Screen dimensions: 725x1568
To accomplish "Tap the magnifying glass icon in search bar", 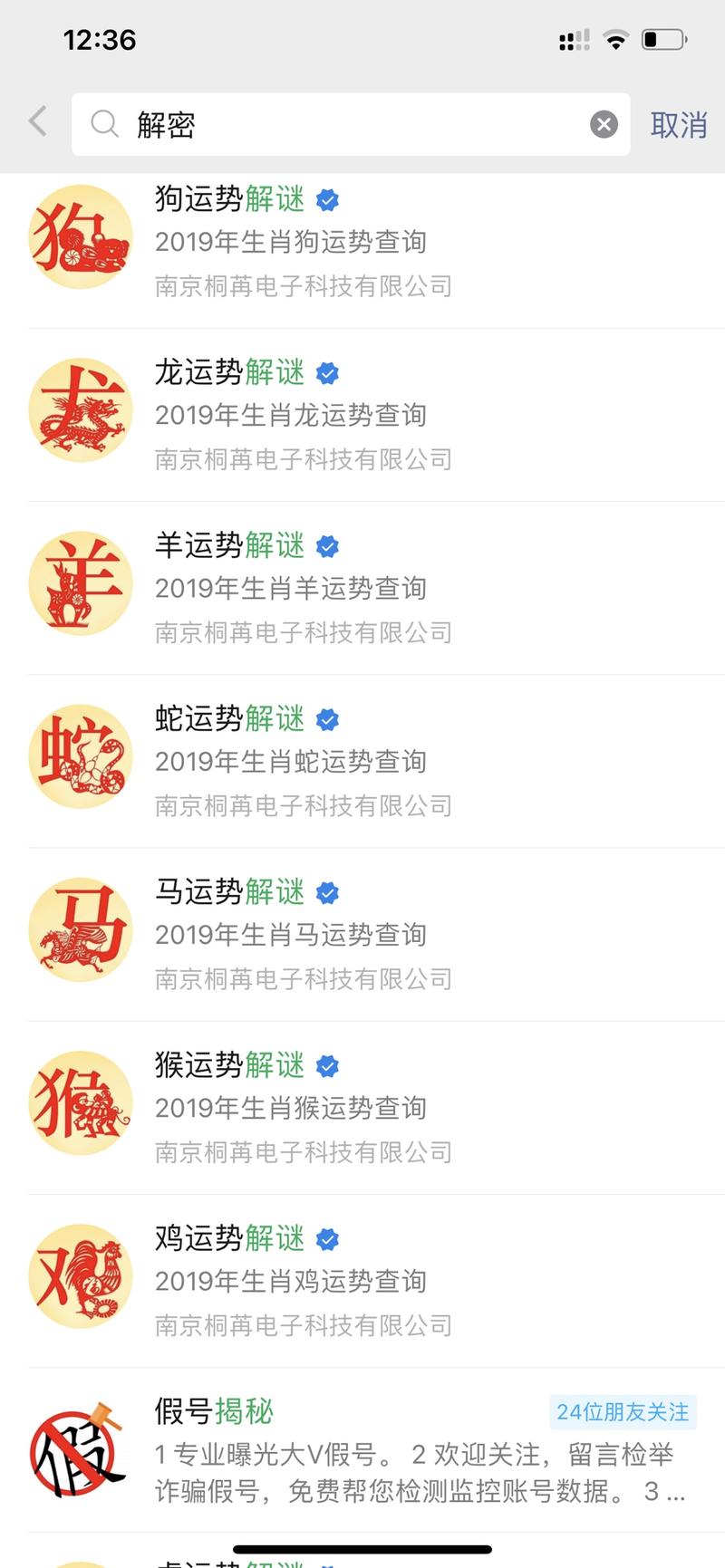I will (104, 126).
